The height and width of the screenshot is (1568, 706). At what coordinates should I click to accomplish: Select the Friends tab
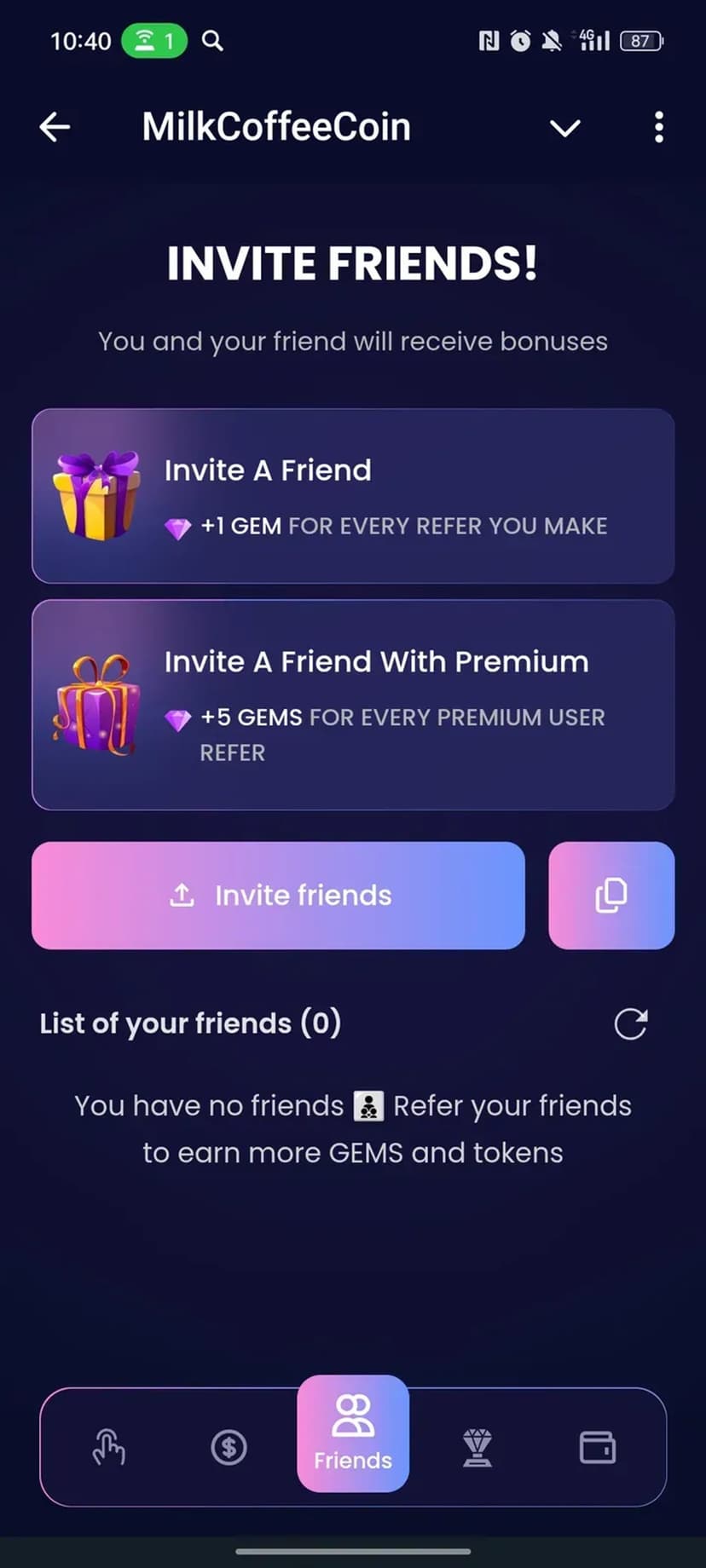353,1433
